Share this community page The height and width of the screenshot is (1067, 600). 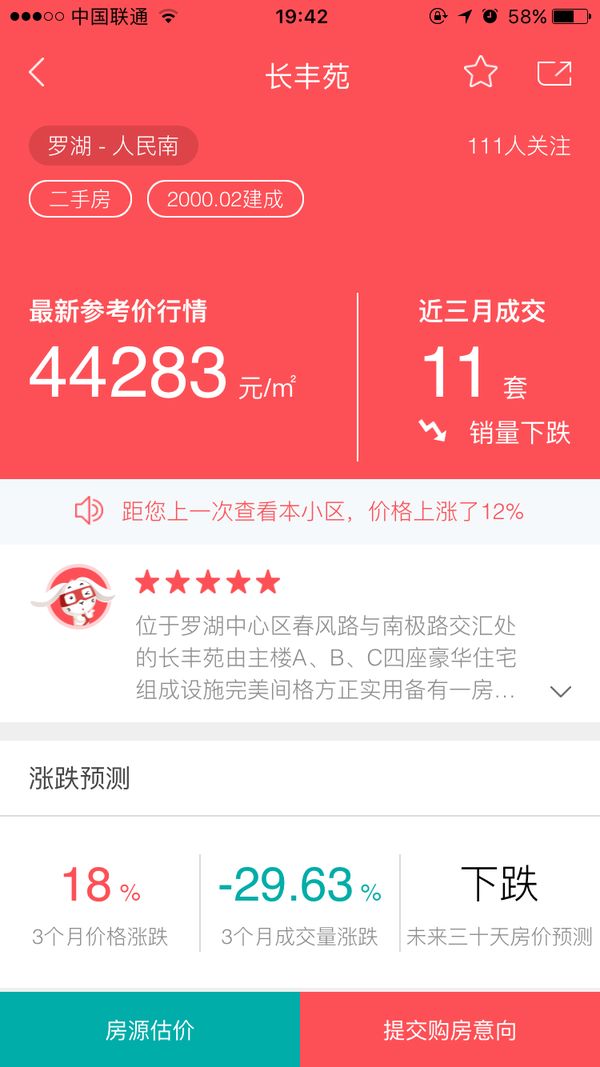click(554, 73)
